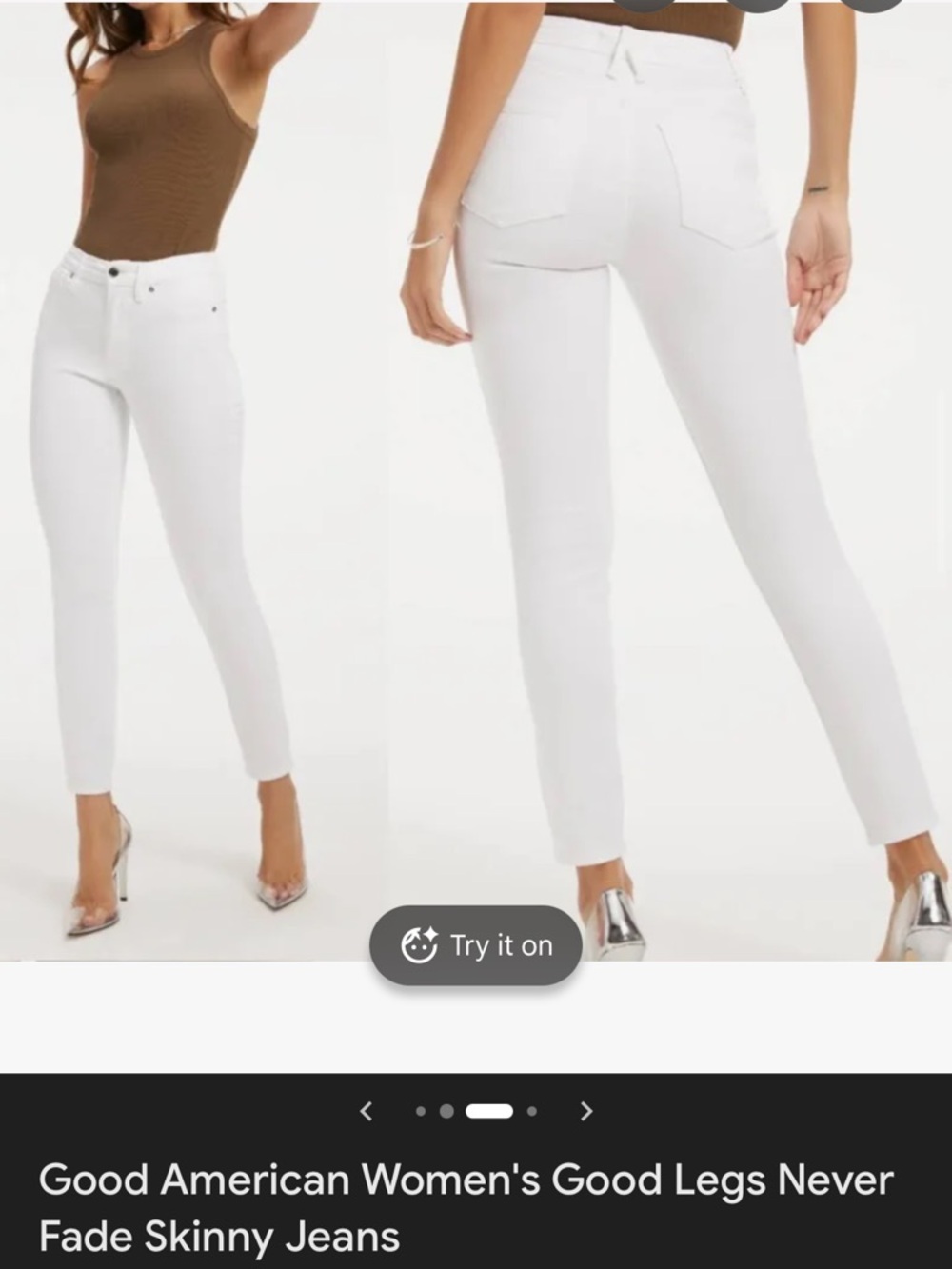This screenshot has height=1269, width=952.
Task: Click the active white pill page indicator
Action: click(x=489, y=1110)
